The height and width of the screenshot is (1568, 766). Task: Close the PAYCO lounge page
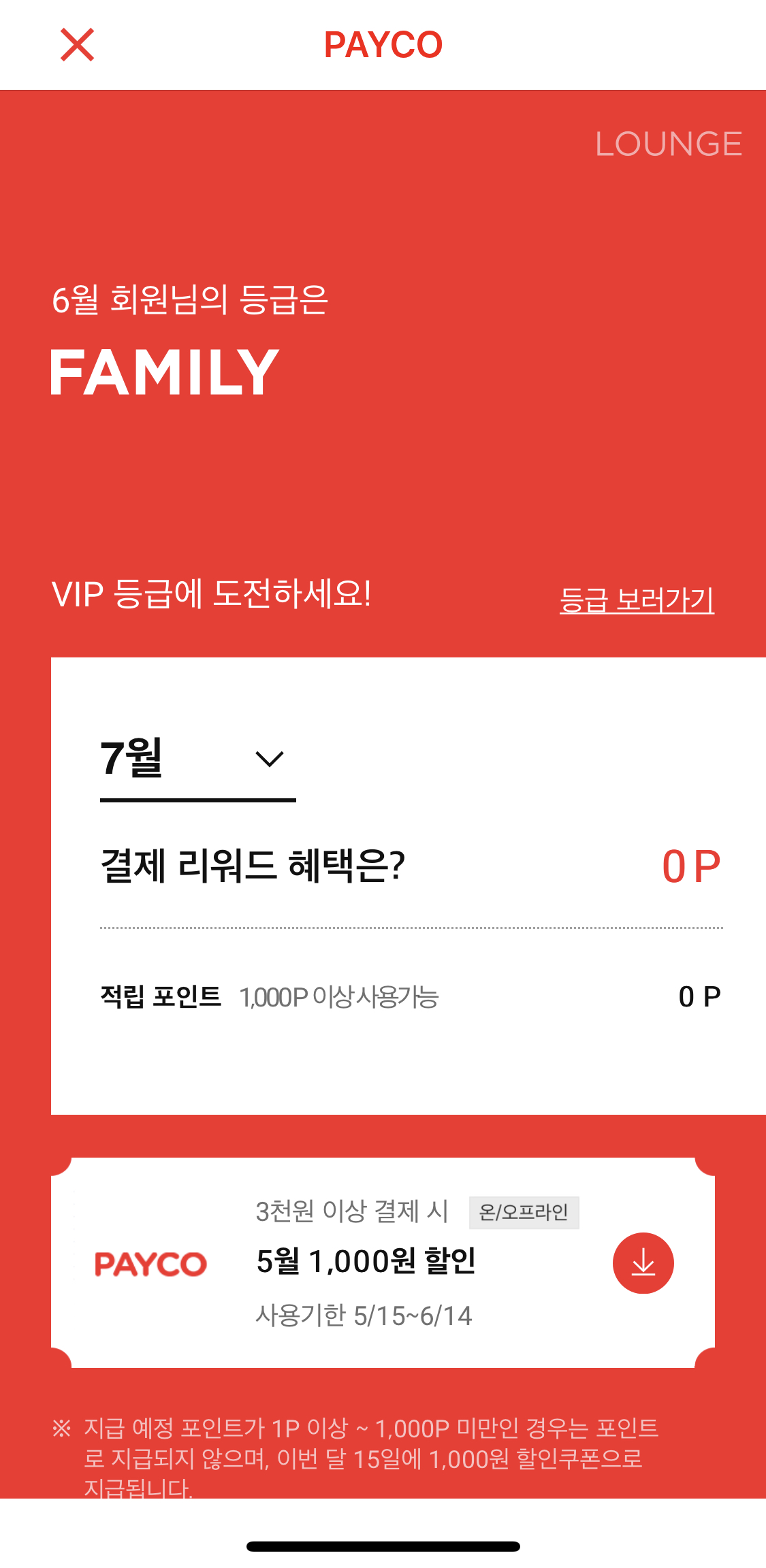coord(77,45)
